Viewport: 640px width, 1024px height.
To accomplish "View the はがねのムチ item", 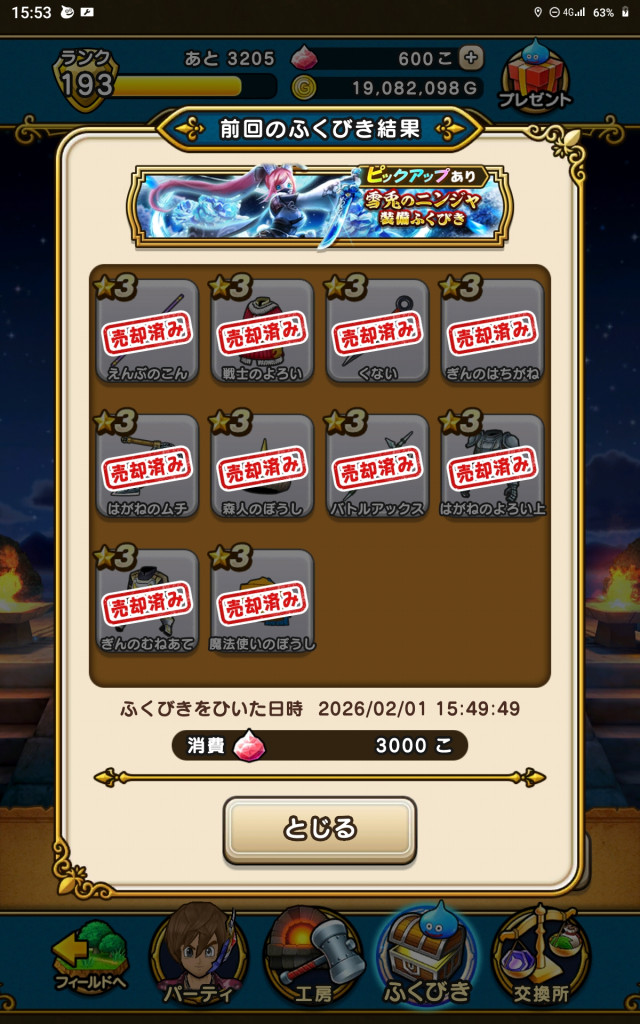I will tap(147, 467).
